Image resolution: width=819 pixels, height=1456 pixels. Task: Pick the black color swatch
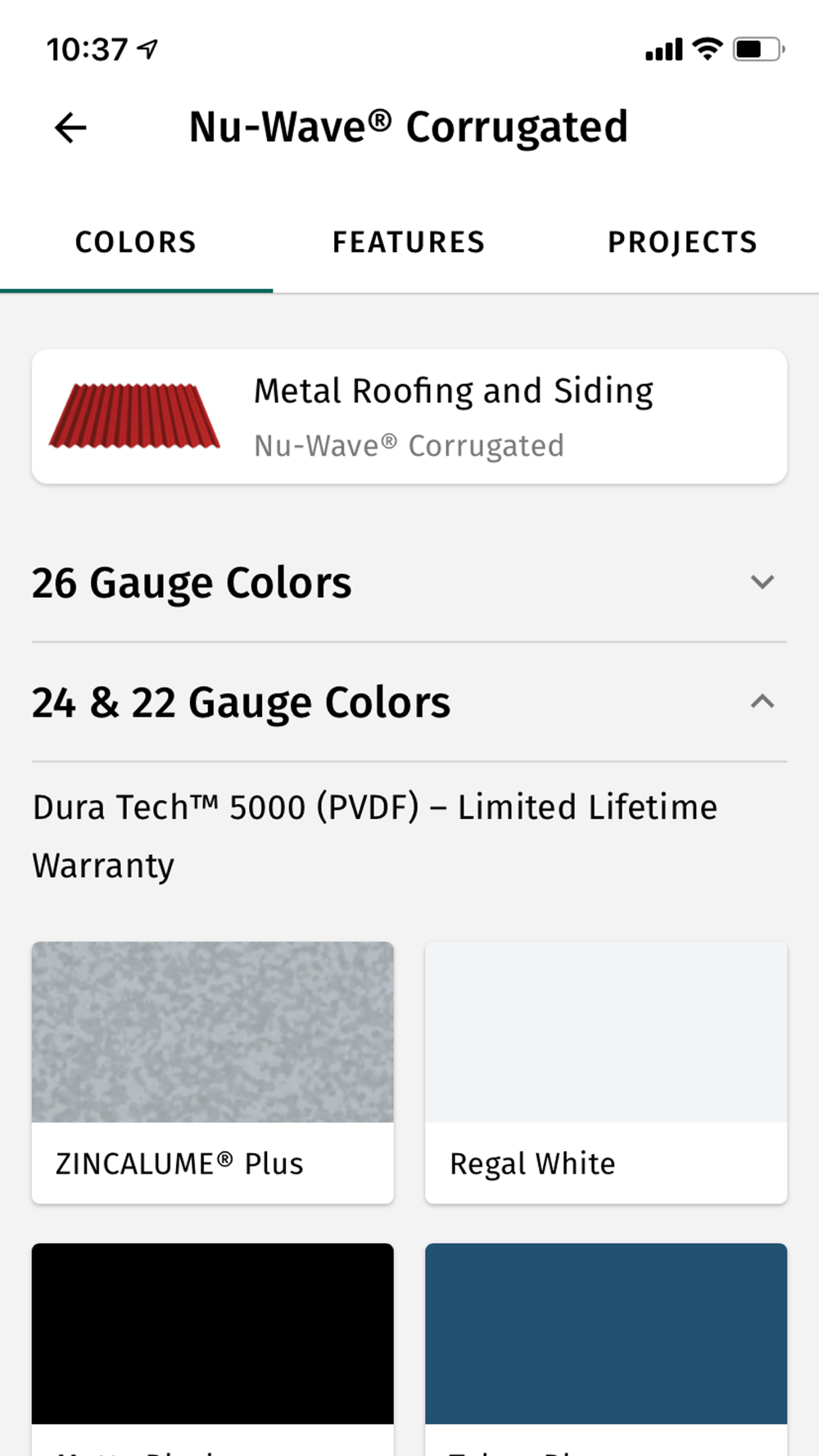212,1335
